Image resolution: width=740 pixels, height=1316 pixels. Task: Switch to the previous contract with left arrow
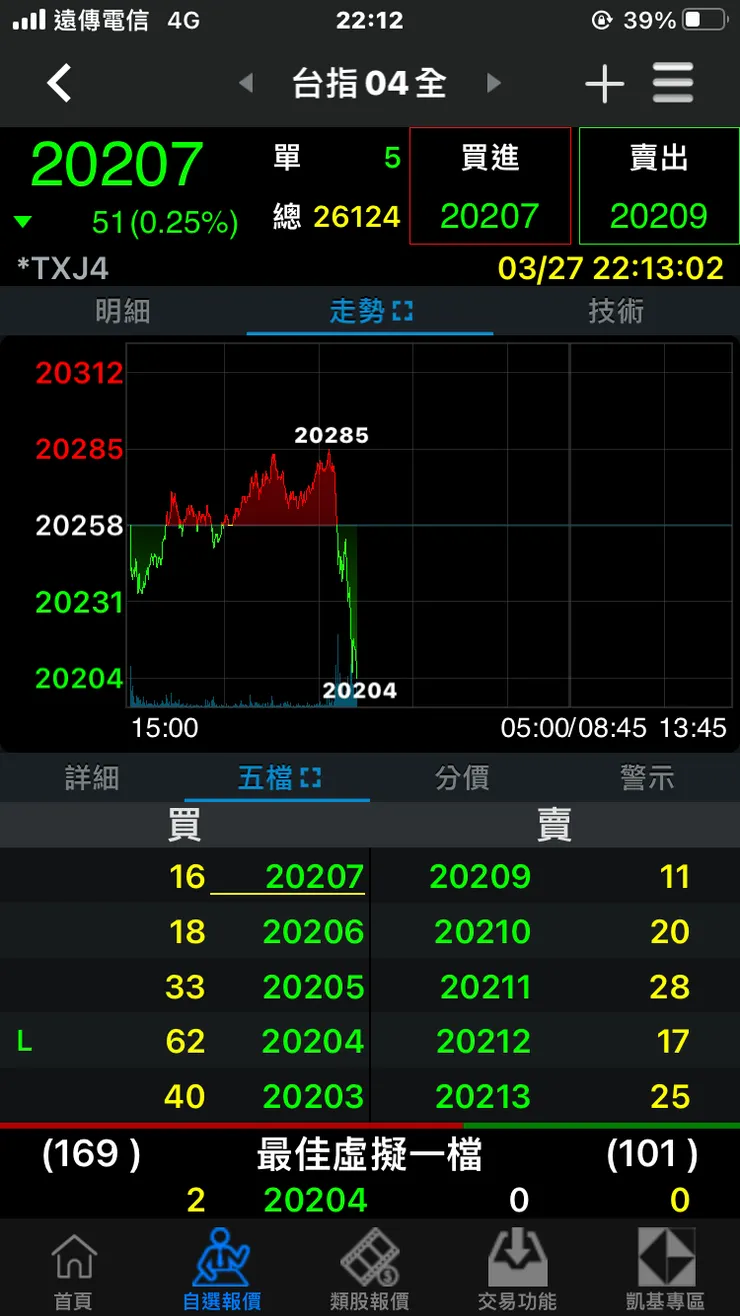(246, 83)
